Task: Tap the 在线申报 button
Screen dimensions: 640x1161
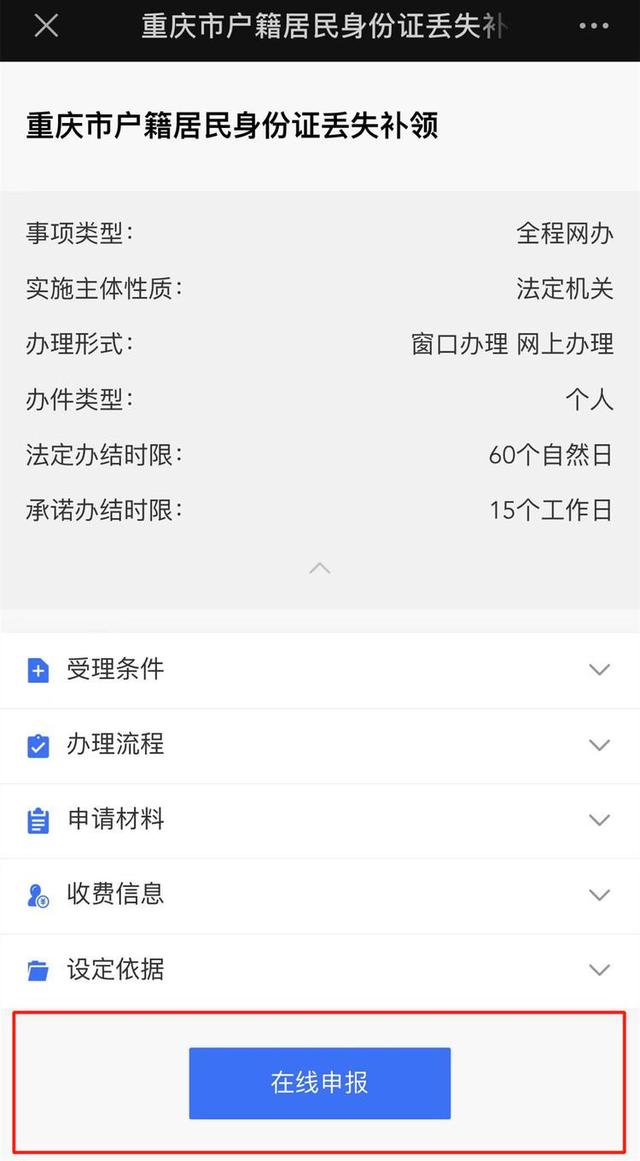Action: 320,1083
